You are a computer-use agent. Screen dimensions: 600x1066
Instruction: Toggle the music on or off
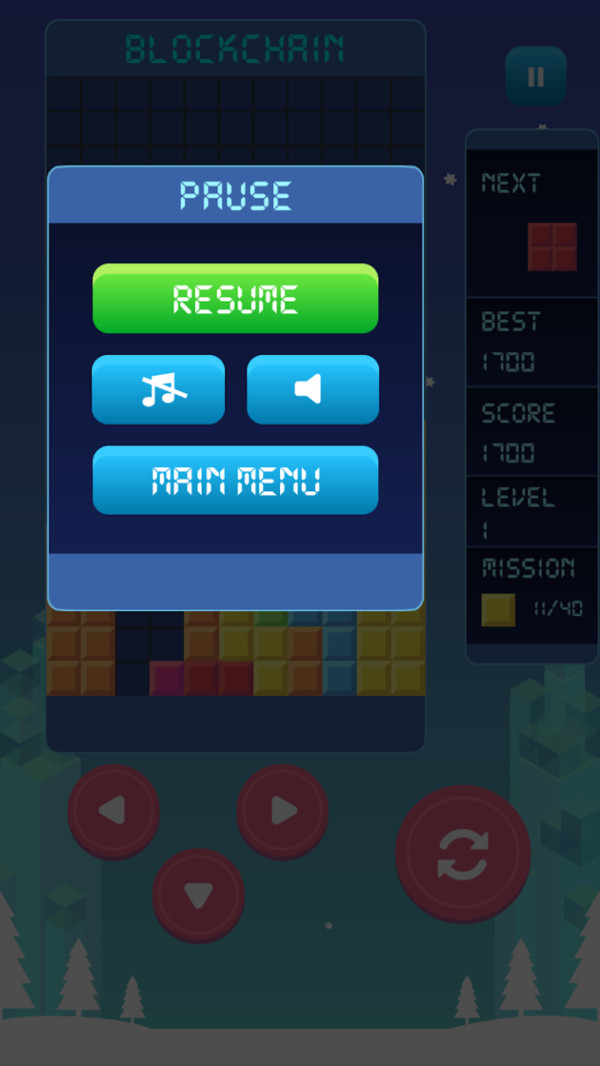pos(158,390)
